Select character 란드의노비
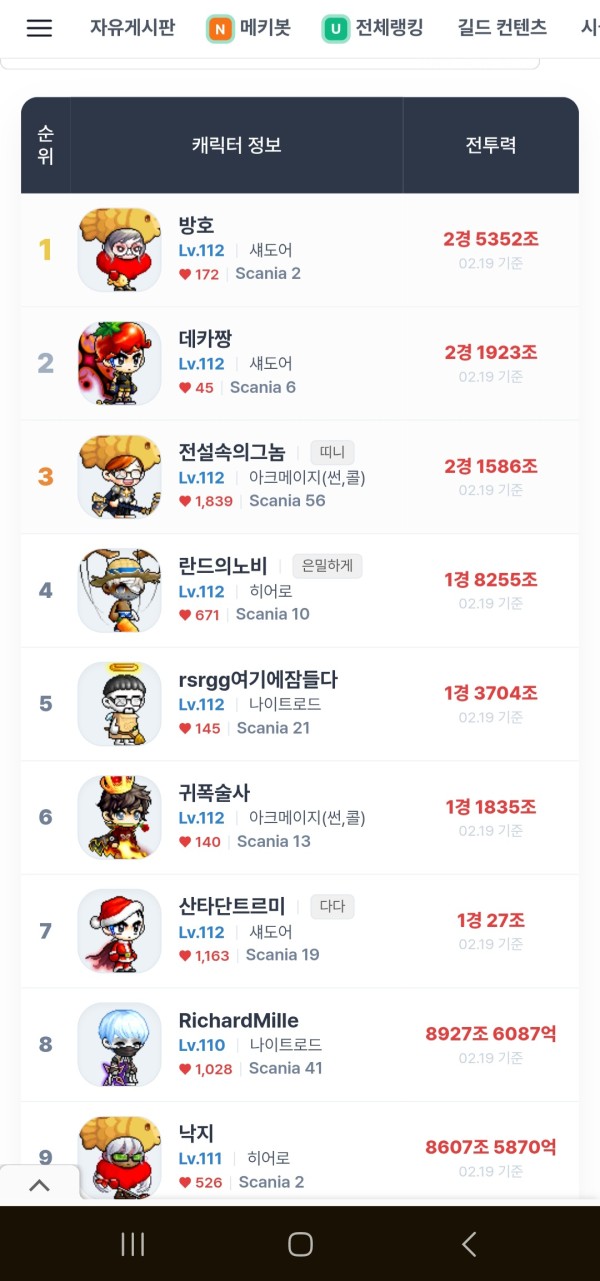The width and height of the screenshot is (600, 1281). 223,566
